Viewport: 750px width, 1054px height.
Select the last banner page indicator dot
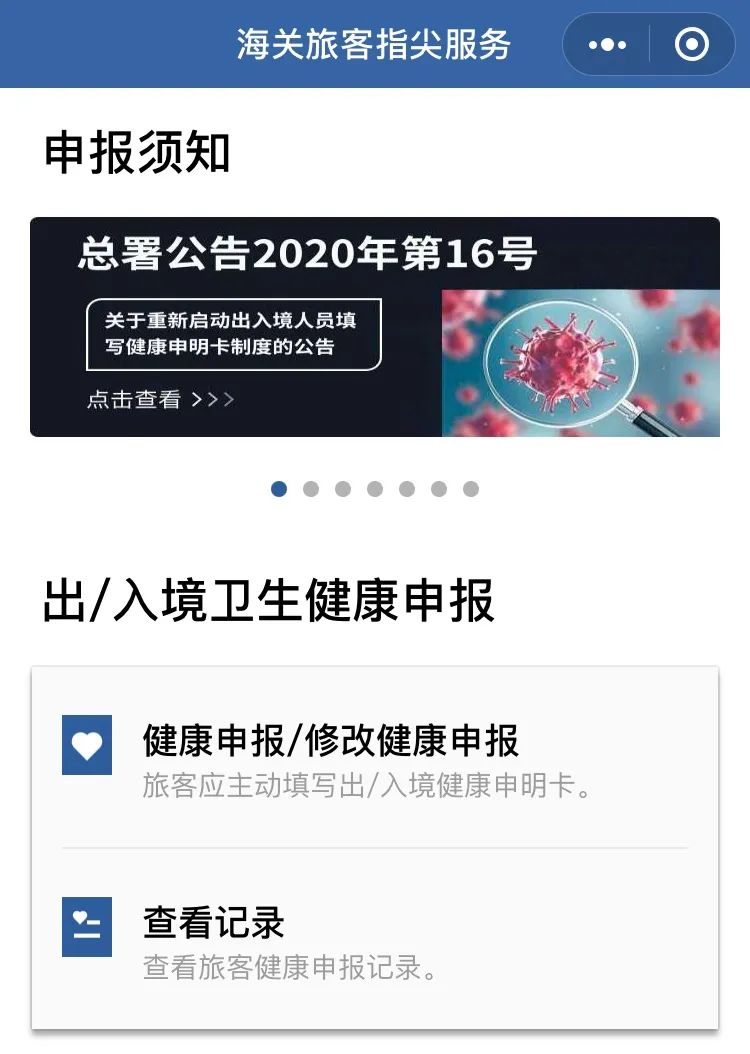471,489
